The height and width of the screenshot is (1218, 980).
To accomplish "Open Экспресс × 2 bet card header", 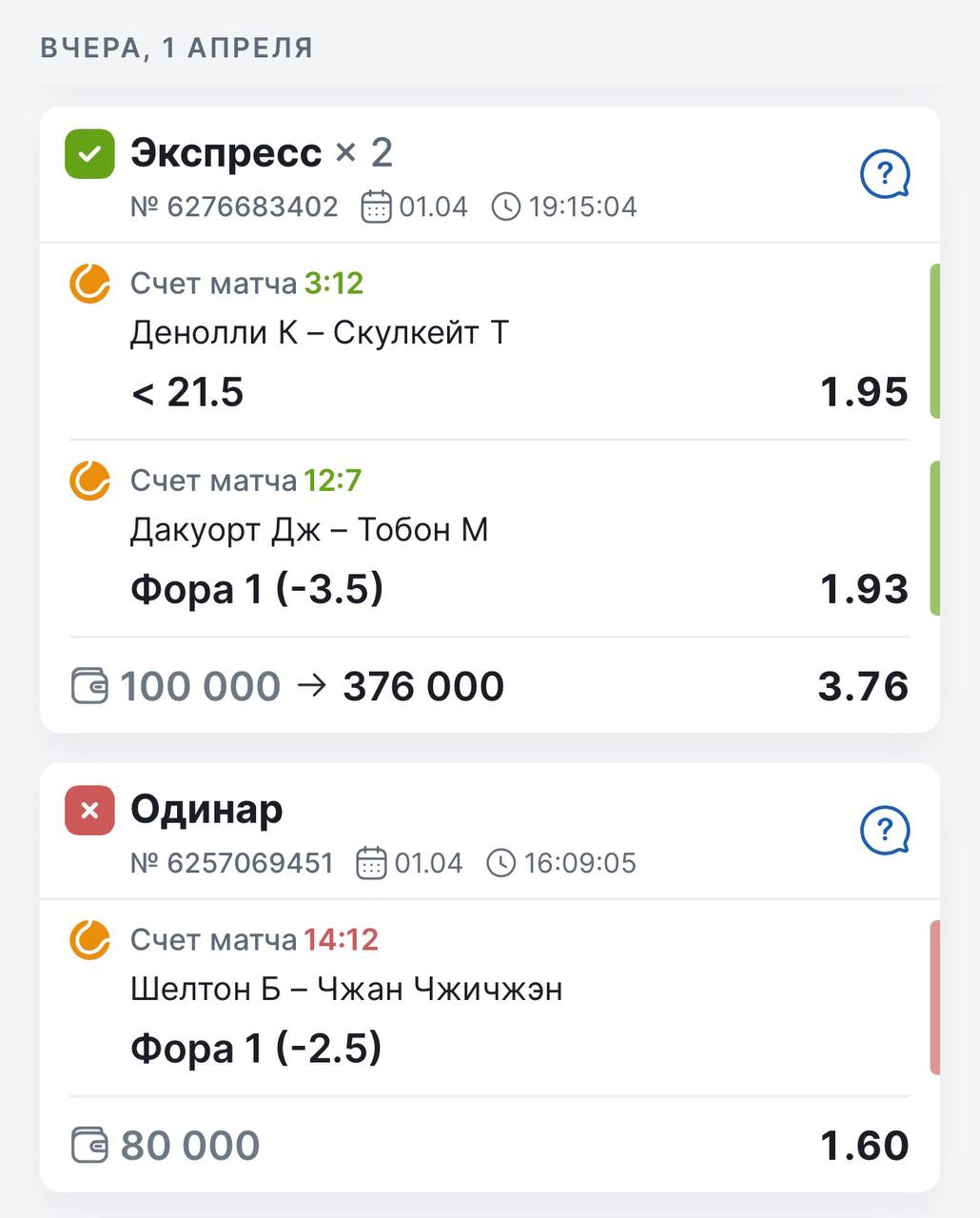I will coord(490,175).
